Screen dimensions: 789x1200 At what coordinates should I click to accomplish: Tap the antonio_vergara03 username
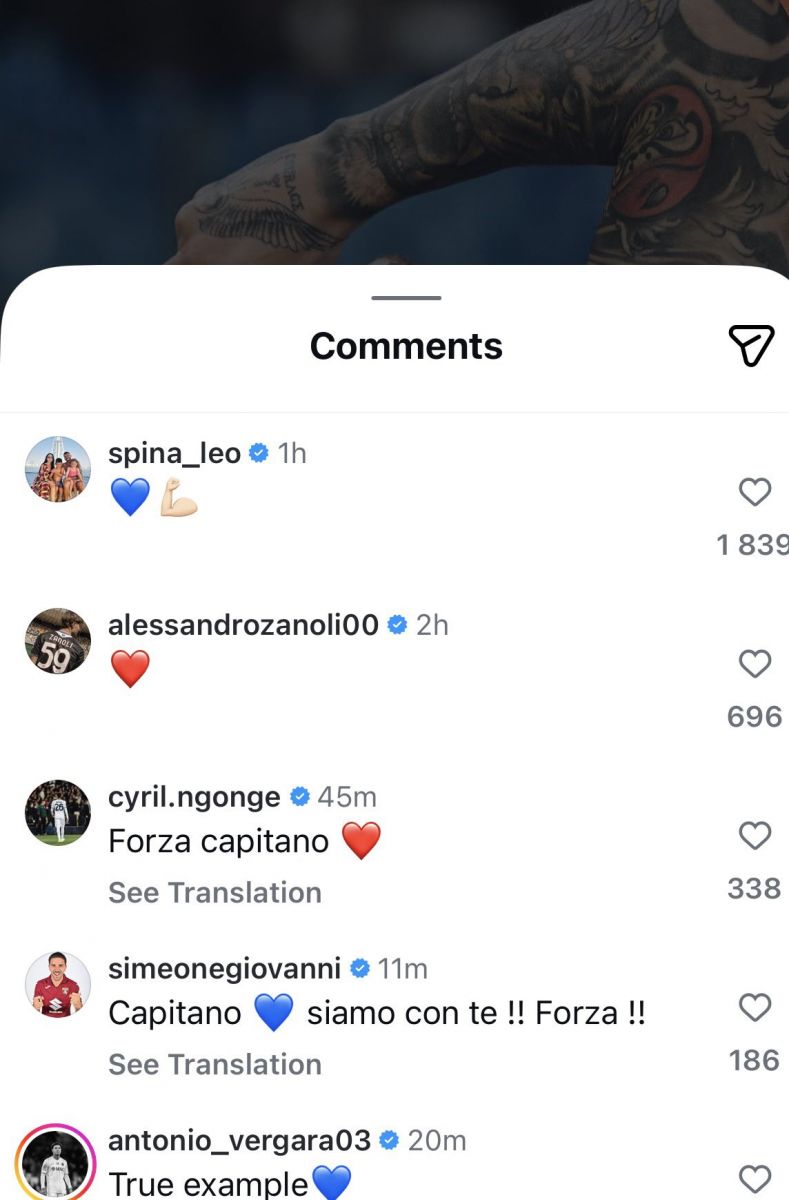pos(239,1141)
